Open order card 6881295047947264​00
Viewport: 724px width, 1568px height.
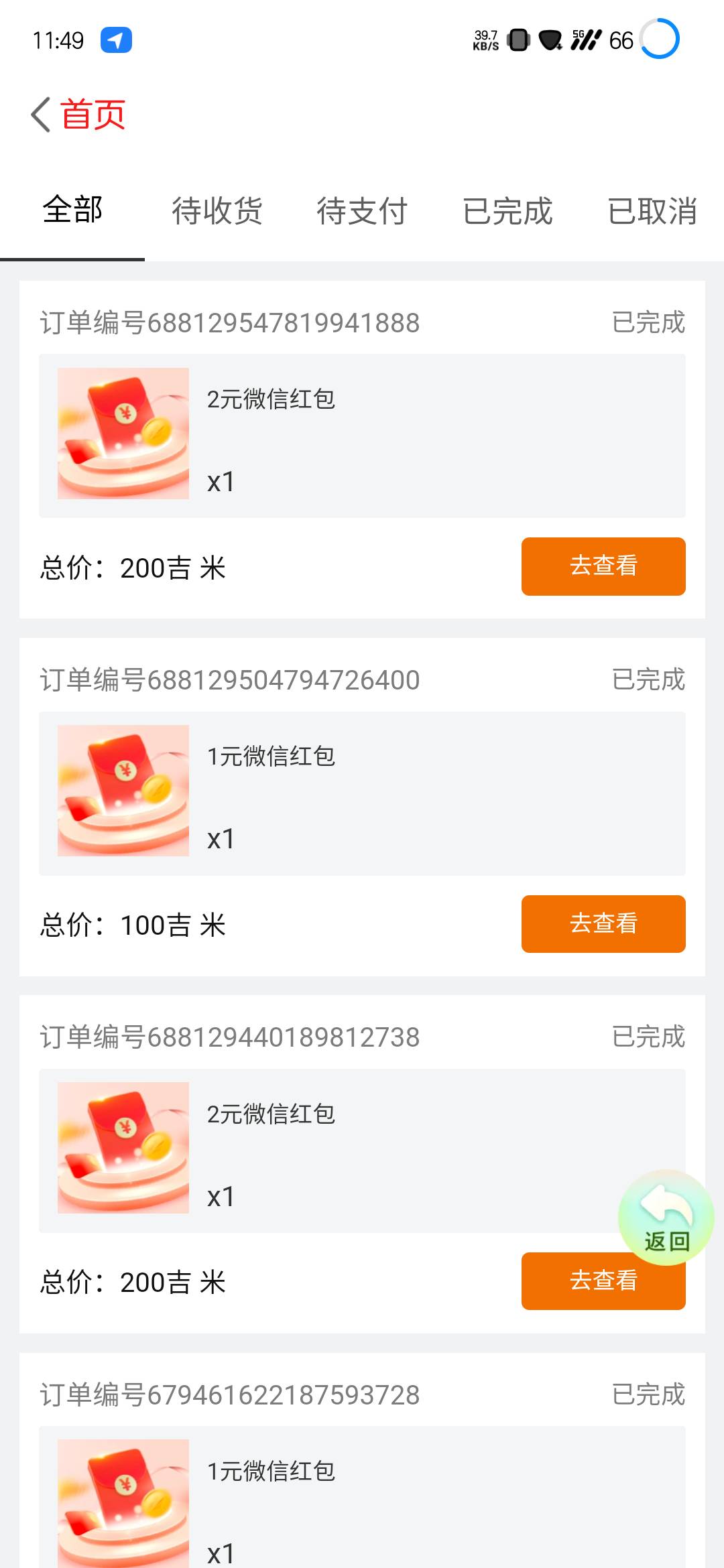click(362, 793)
